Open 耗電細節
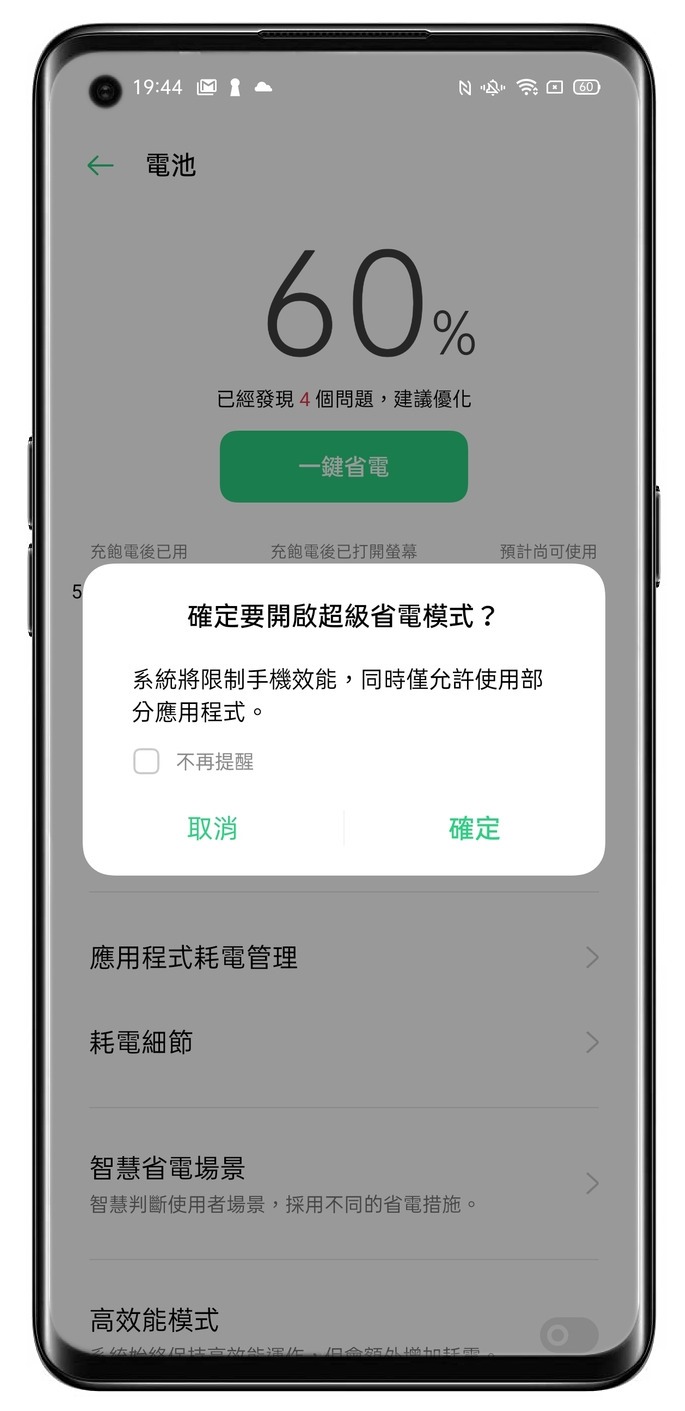 pos(343,1043)
